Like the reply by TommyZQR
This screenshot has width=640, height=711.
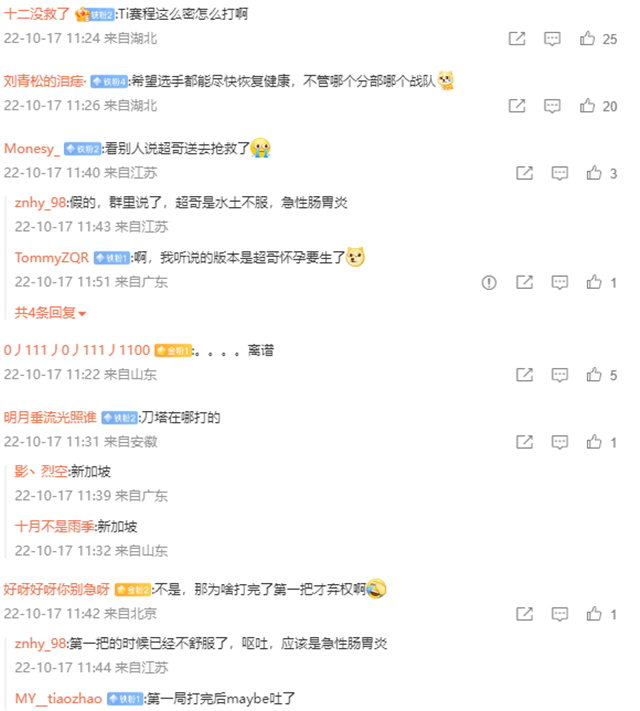[594, 283]
